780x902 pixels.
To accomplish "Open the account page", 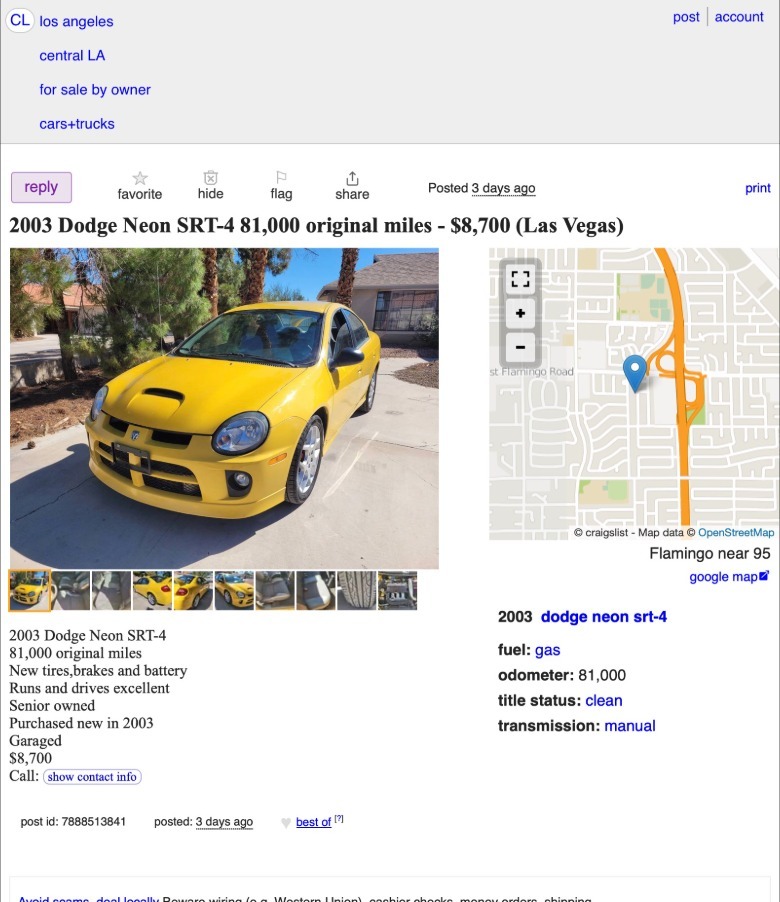I will 739,17.
